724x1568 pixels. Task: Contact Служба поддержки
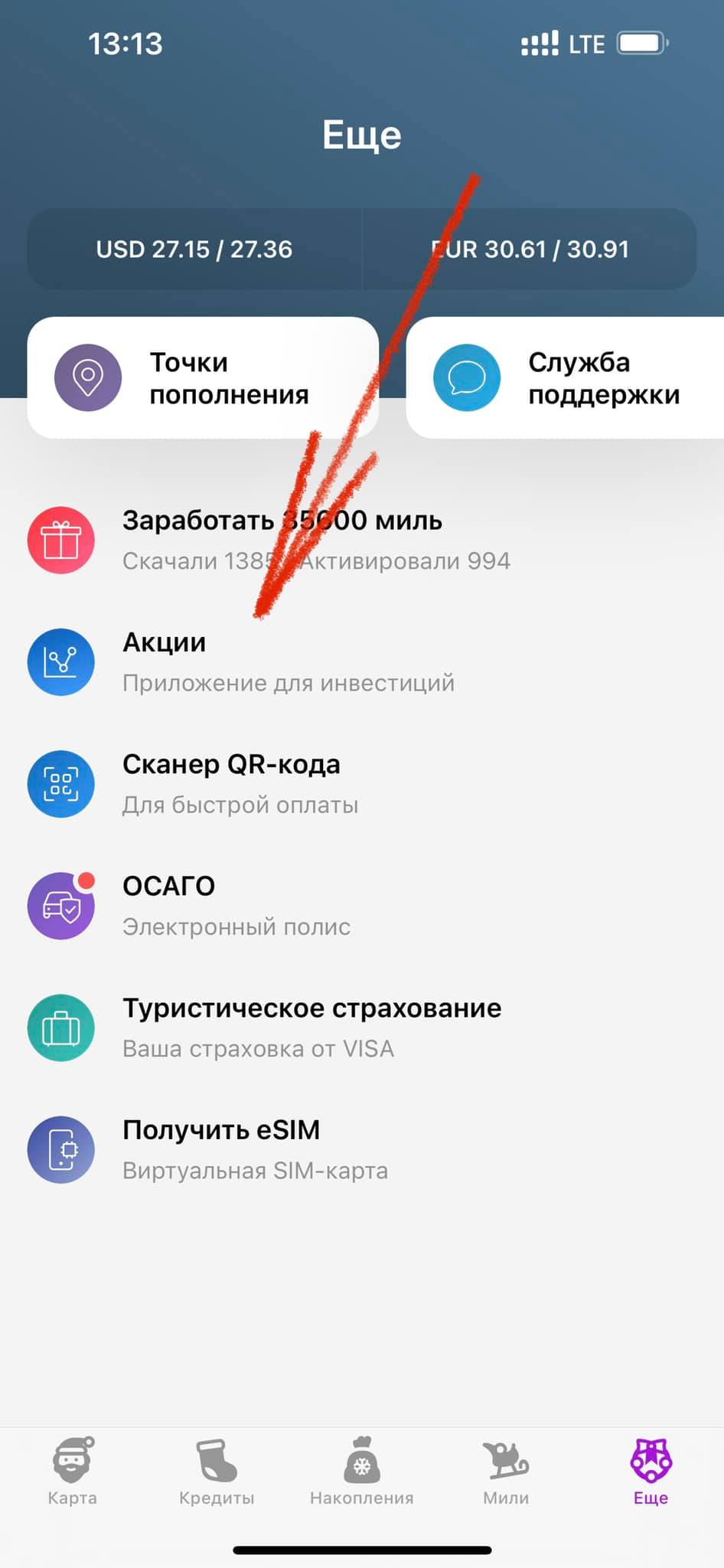coord(566,378)
